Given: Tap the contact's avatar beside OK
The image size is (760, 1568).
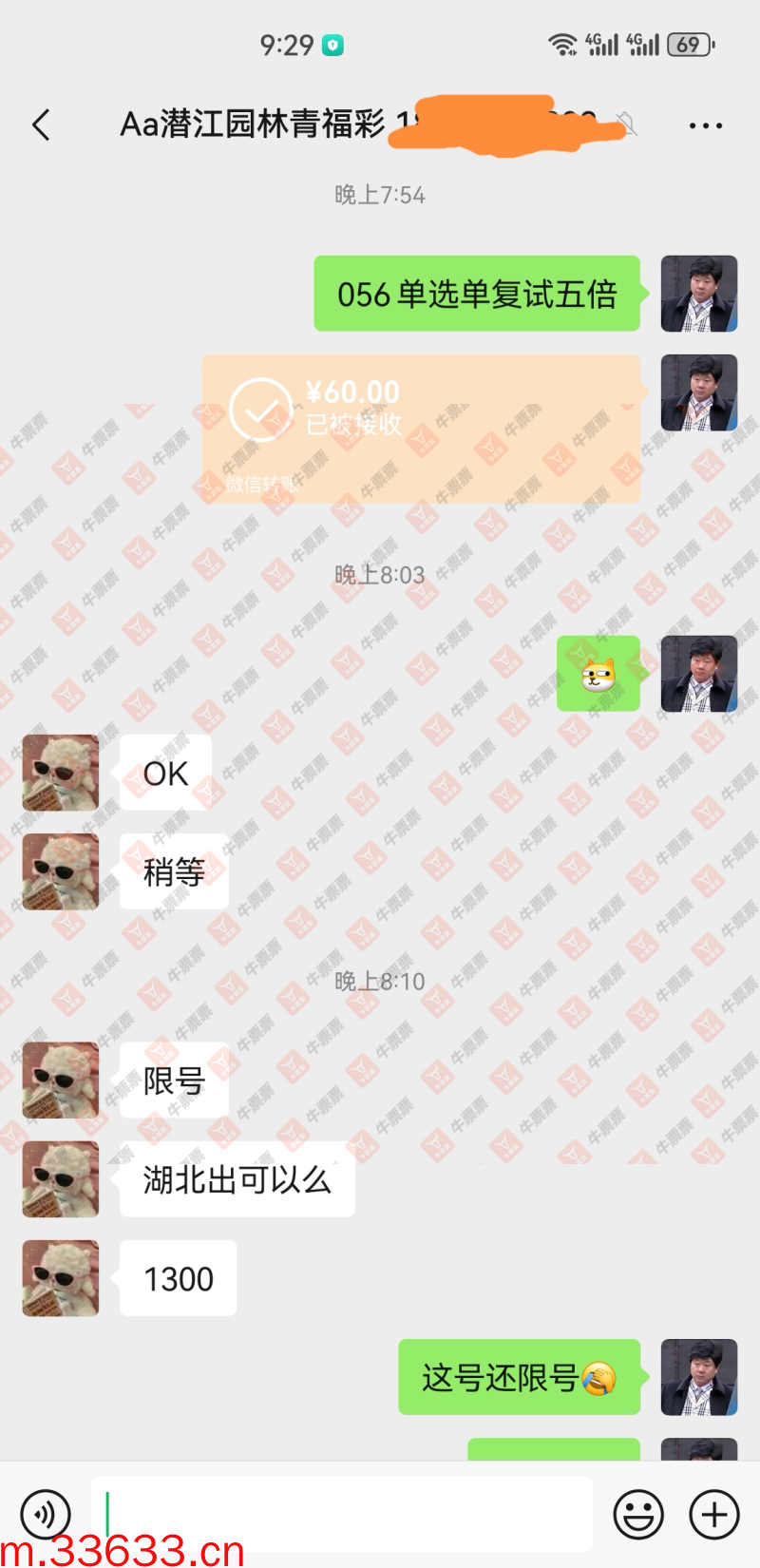Looking at the screenshot, I should click(61, 773).
